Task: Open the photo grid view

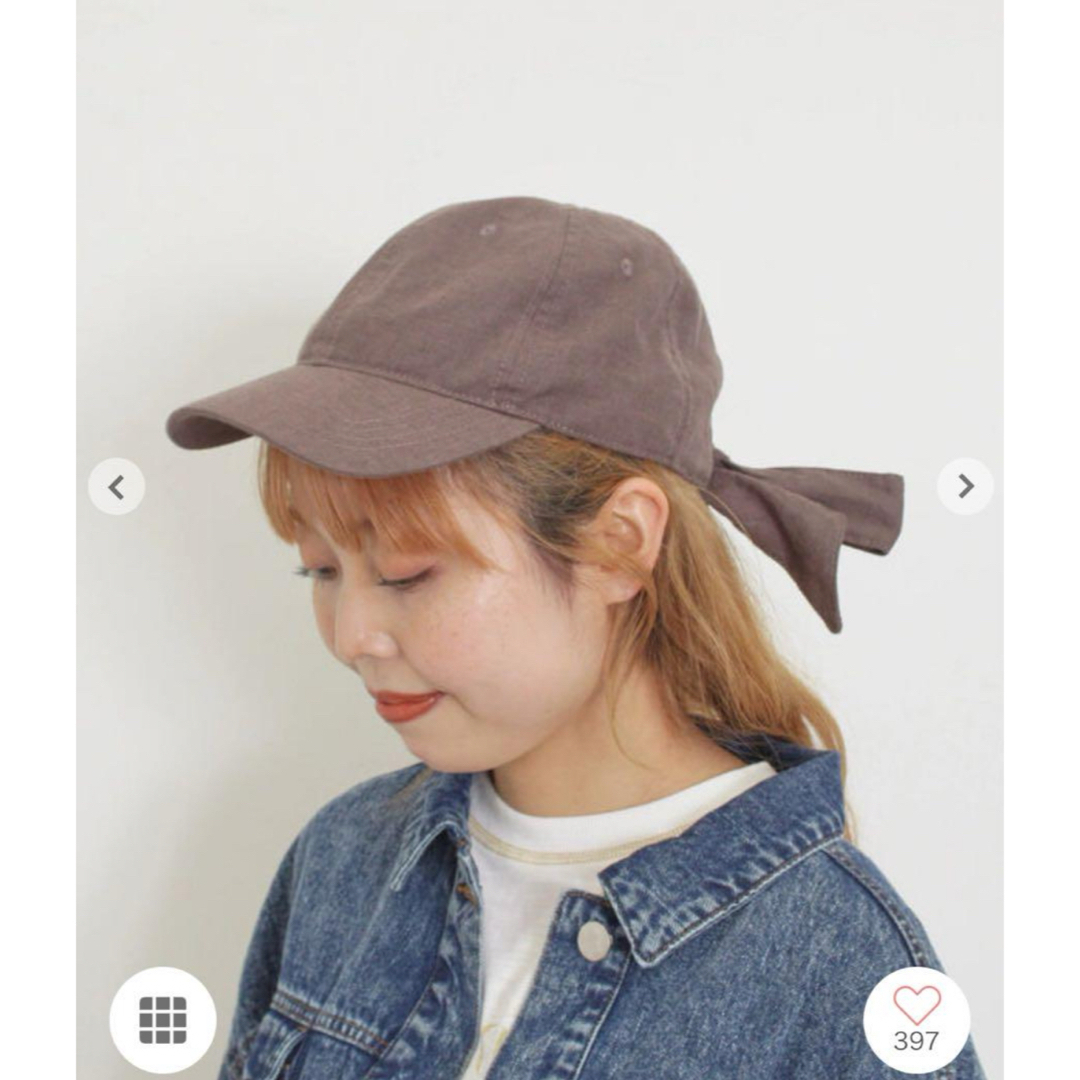Action: click(x=162, y=1019)
